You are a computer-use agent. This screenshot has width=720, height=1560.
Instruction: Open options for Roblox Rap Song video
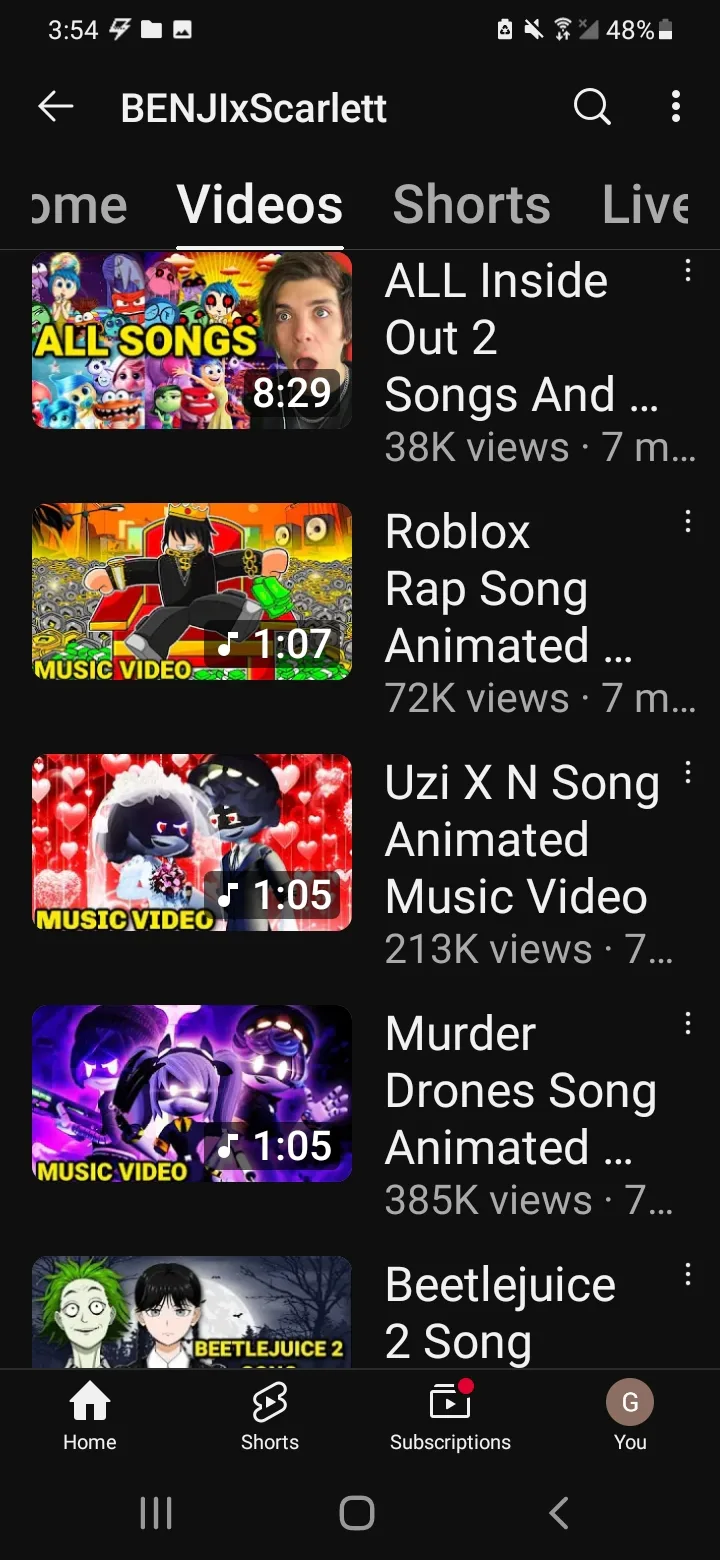pyautogui.click(x=687, y=522)
